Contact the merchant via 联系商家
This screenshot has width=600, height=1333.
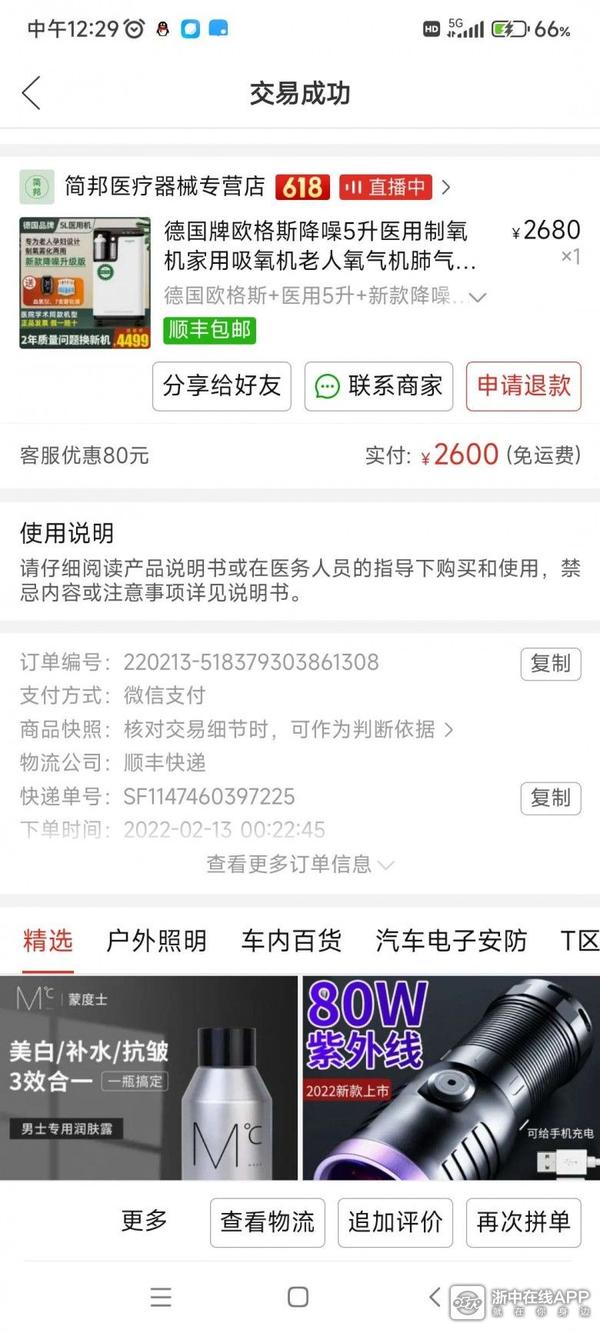(x=379, y=386)
